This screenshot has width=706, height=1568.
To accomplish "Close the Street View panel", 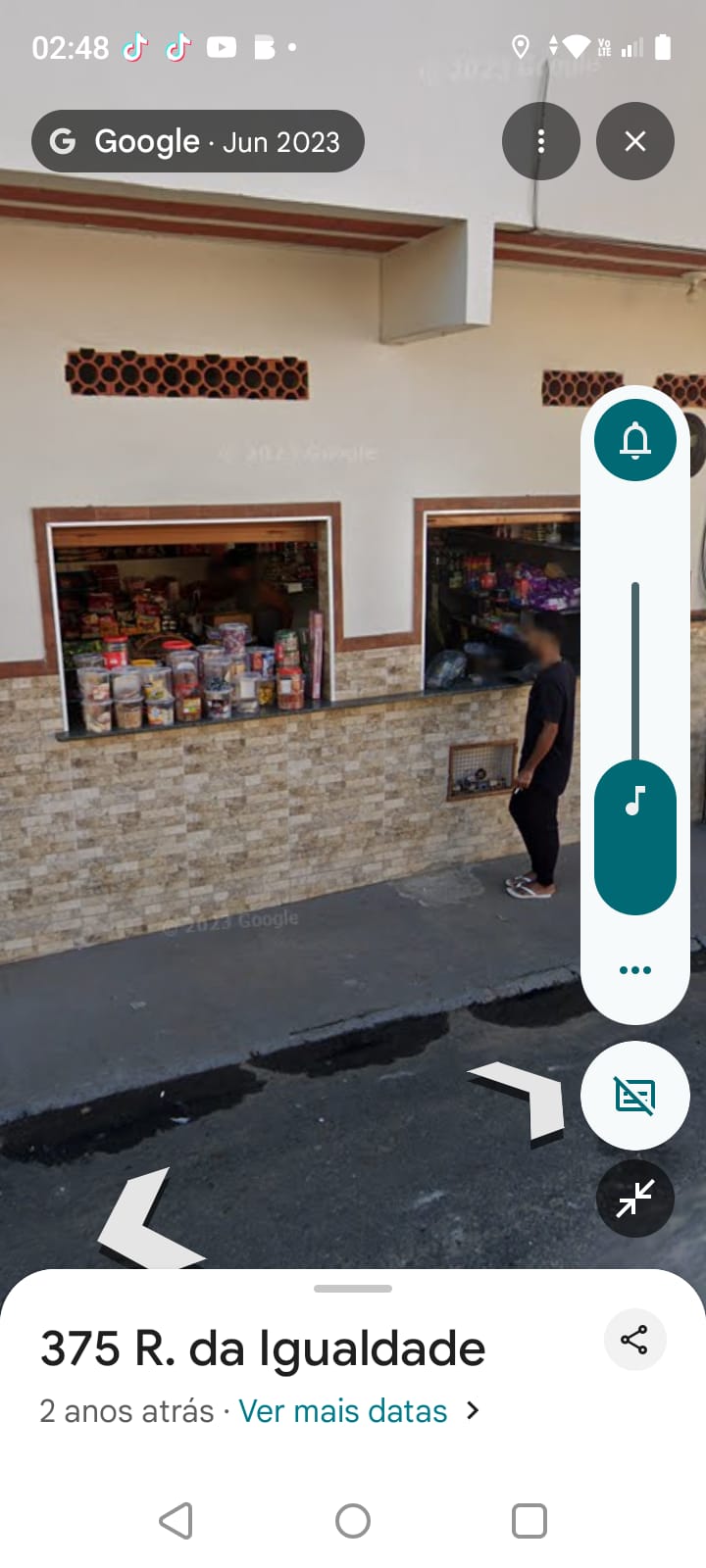I will (634, 141).
